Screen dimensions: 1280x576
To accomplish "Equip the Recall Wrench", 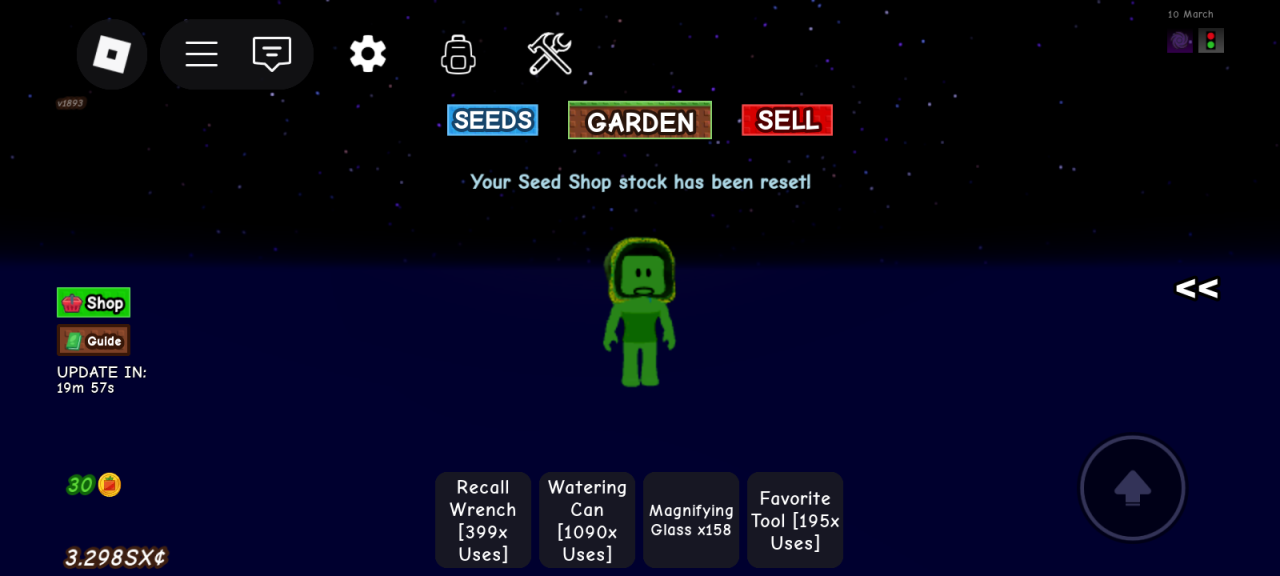I will click(x=483, y=520).
